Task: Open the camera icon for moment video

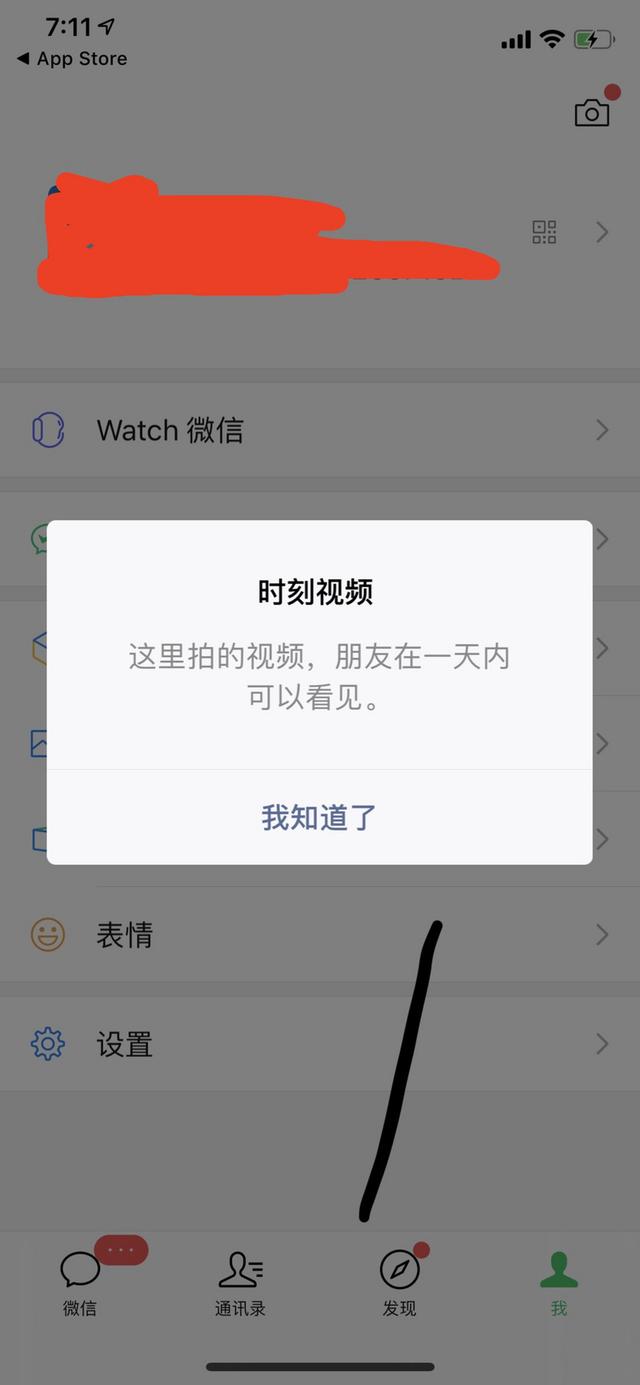Action: click(x=591, y=113)
